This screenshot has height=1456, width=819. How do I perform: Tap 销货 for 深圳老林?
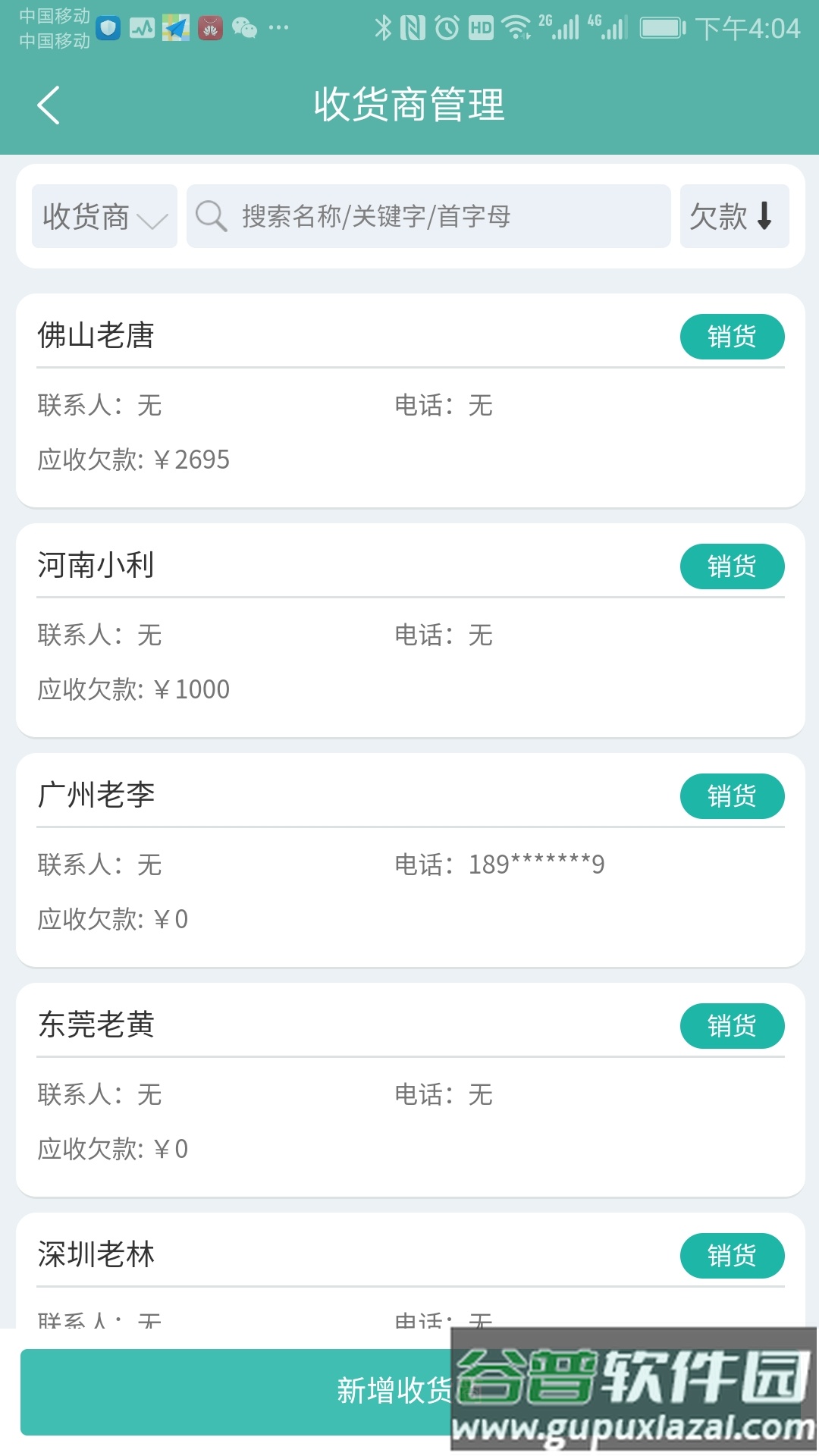732,1256
